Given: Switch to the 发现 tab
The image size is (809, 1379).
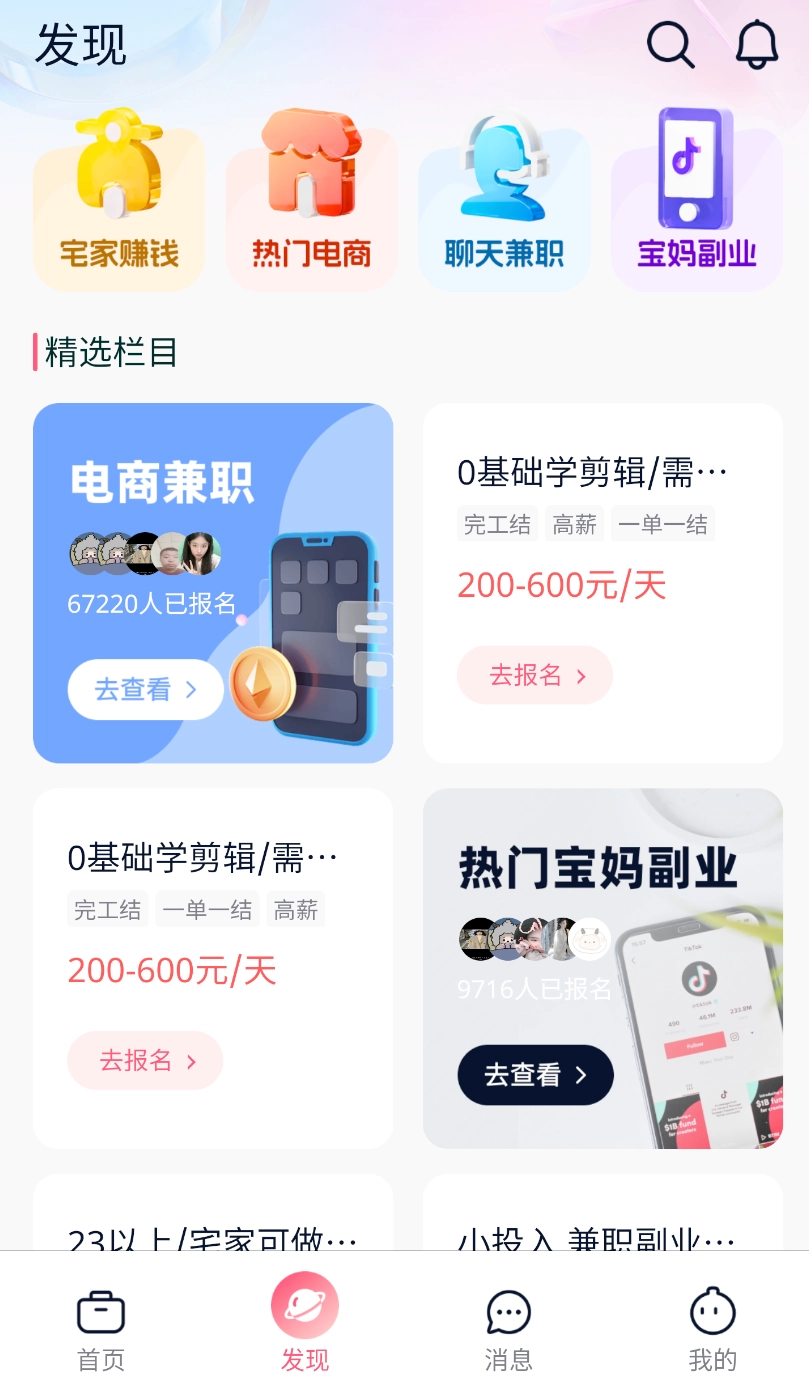Looking at the screenshot, I should click(x=303, y=1318).
